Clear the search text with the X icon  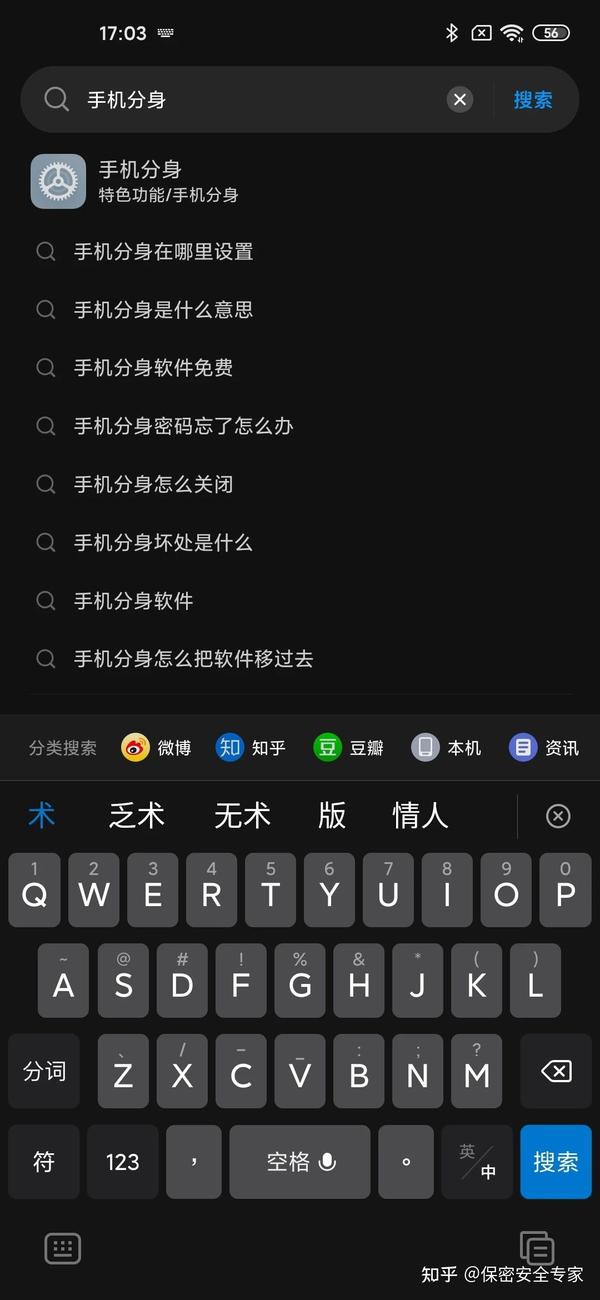pyautogui.click(x=459, y=99)
